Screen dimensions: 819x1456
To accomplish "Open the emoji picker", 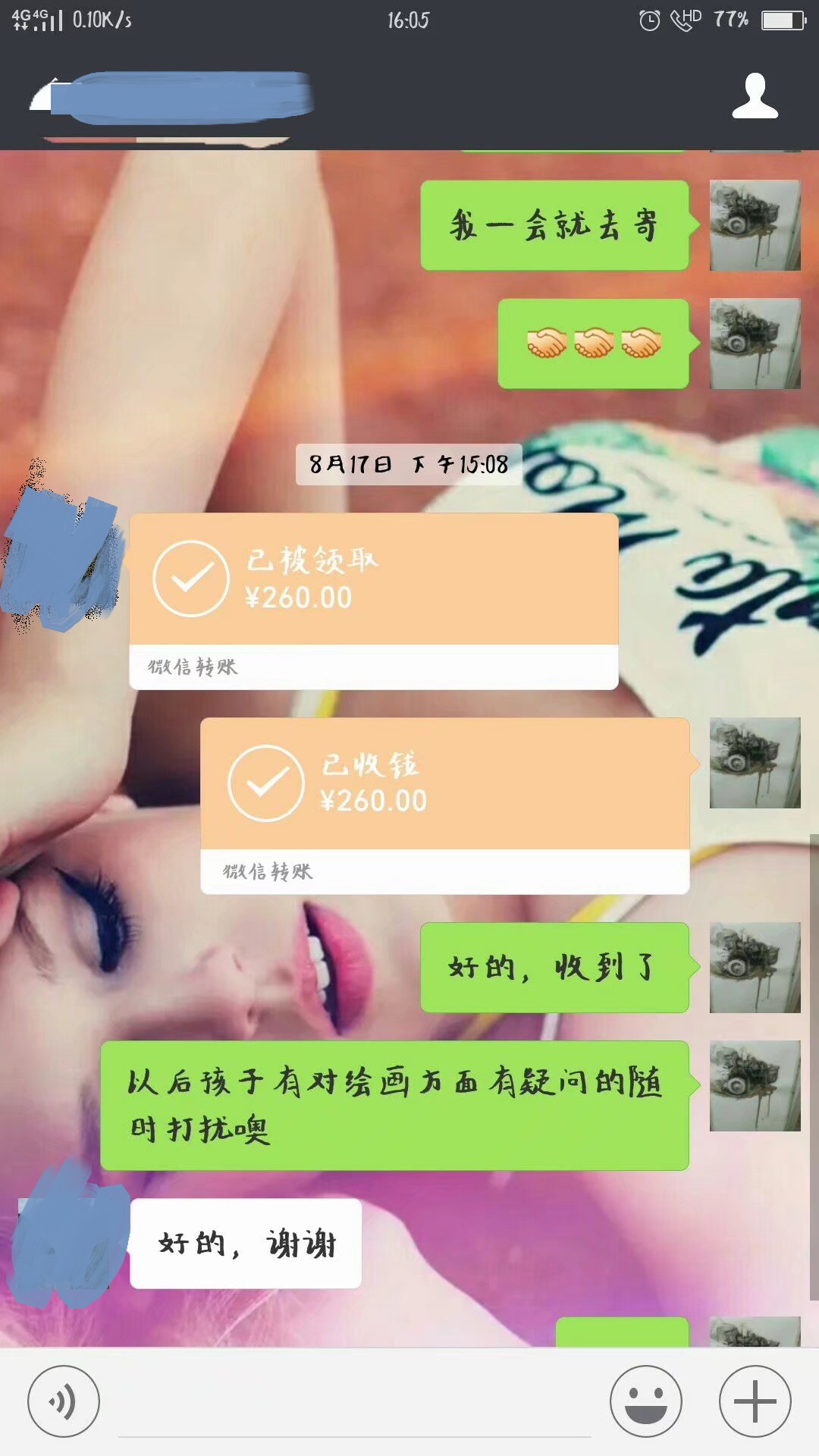I will click(x=646, y=1401).
